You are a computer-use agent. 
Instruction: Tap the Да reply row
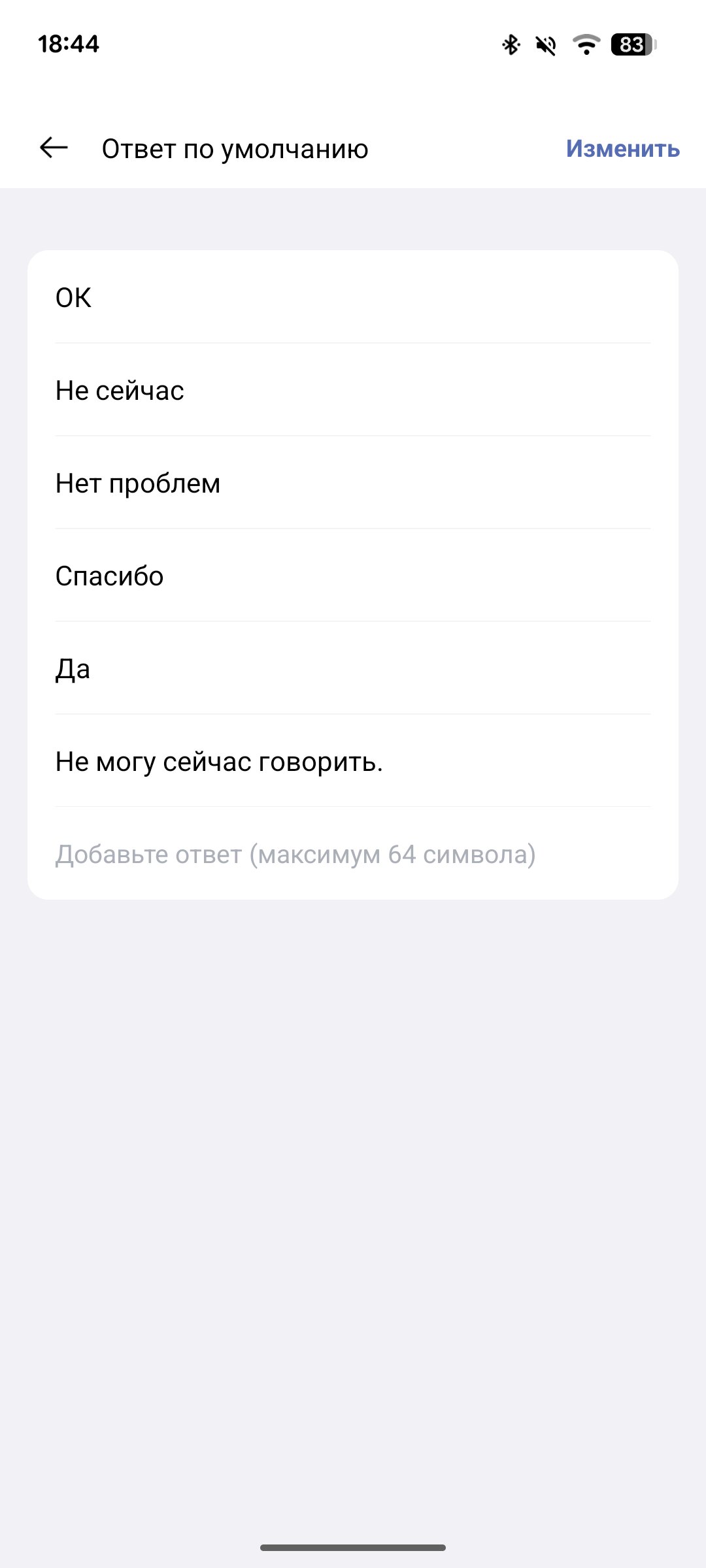point(353,669)
